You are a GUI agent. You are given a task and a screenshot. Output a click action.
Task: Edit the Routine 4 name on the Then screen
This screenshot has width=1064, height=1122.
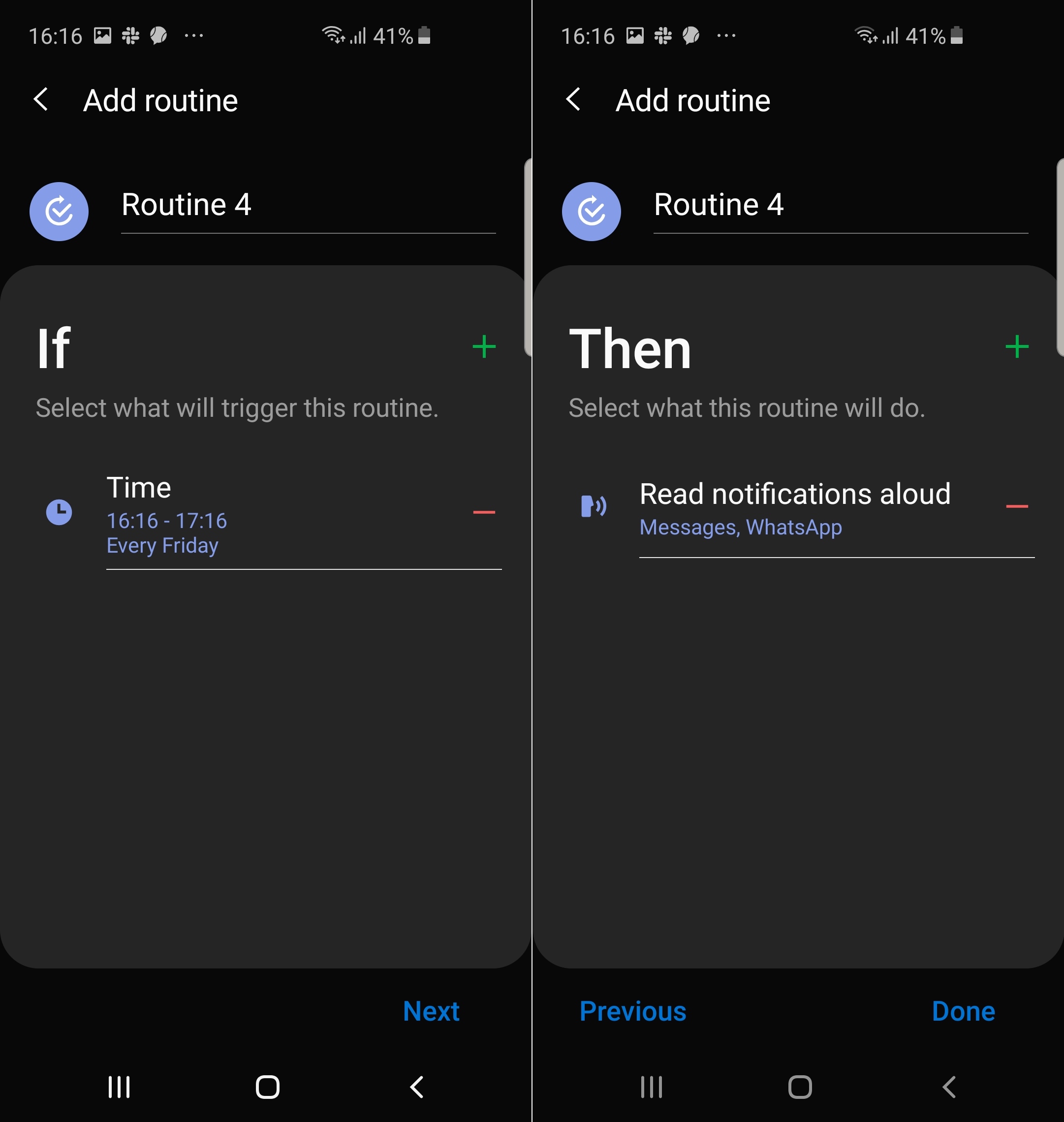pyautogui.click(x=840, y=205)
